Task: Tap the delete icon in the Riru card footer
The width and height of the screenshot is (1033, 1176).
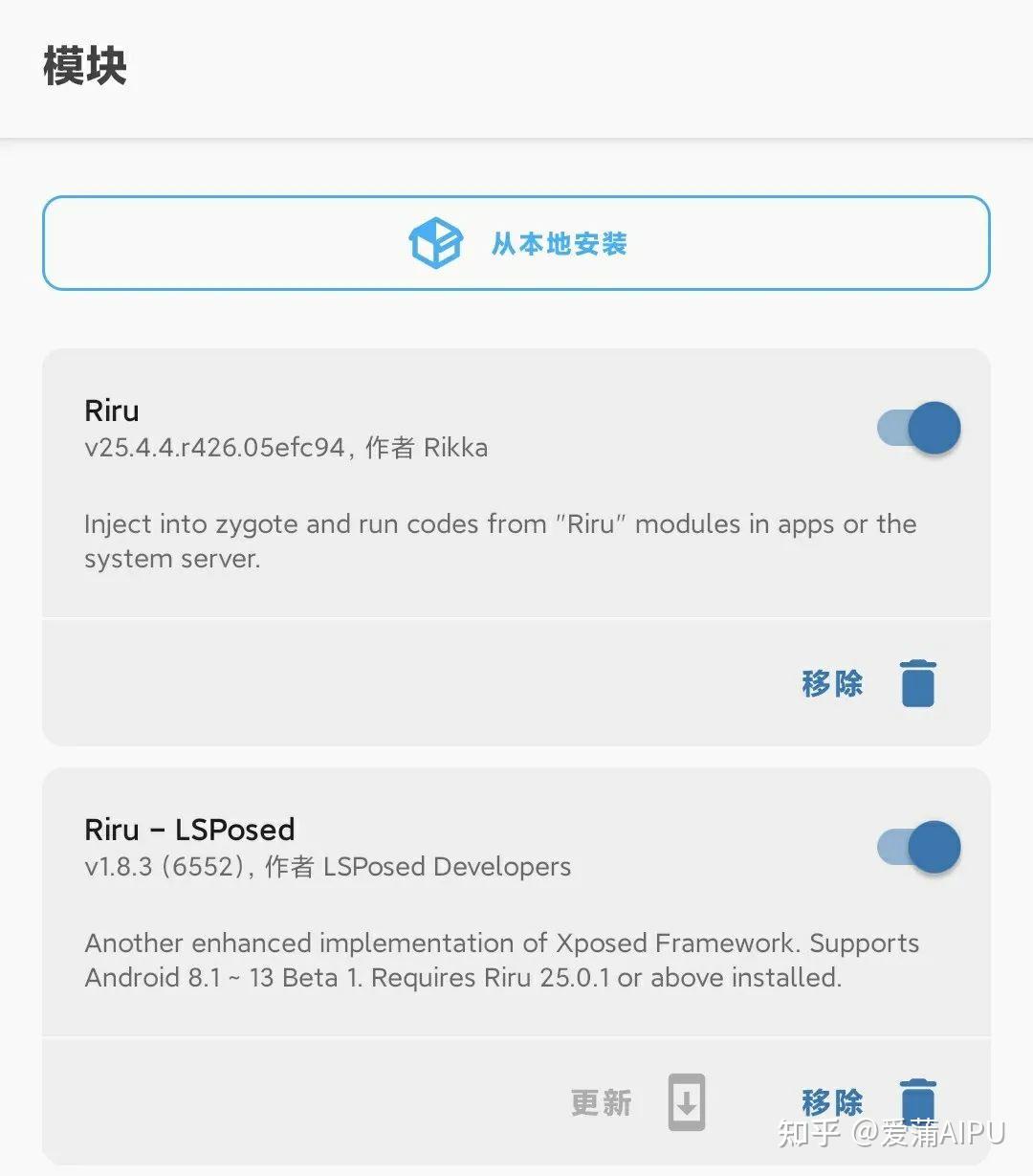Action: (916, 681)
